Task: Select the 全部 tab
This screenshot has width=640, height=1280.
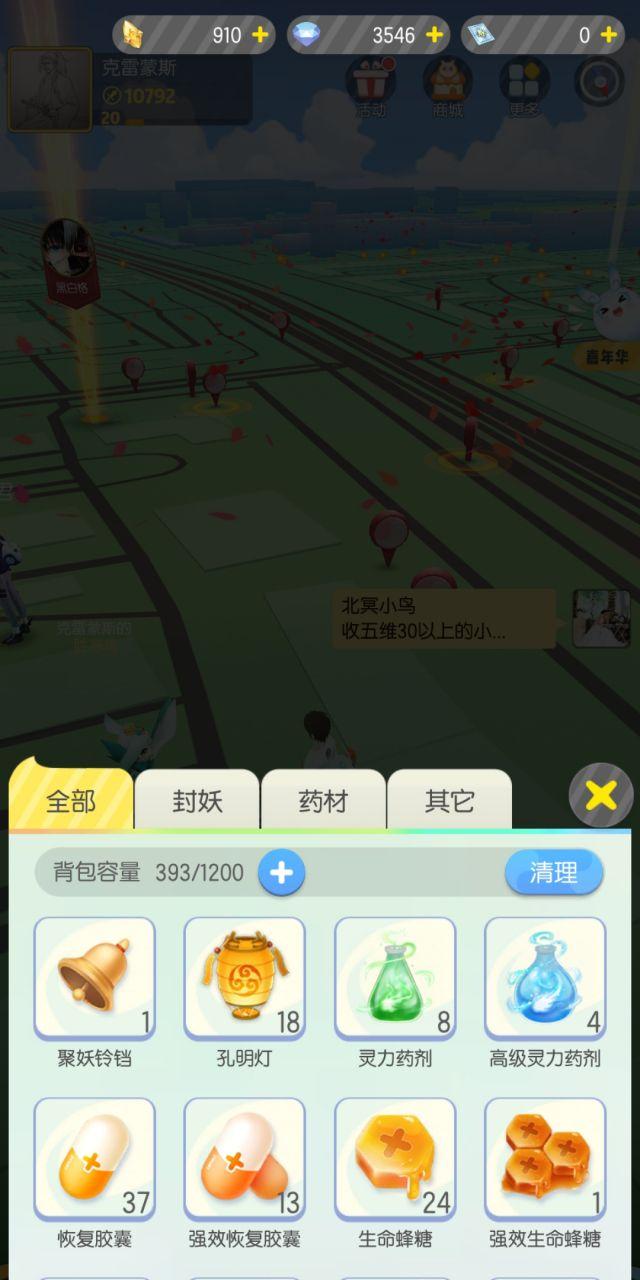Action: pos(71,801)
